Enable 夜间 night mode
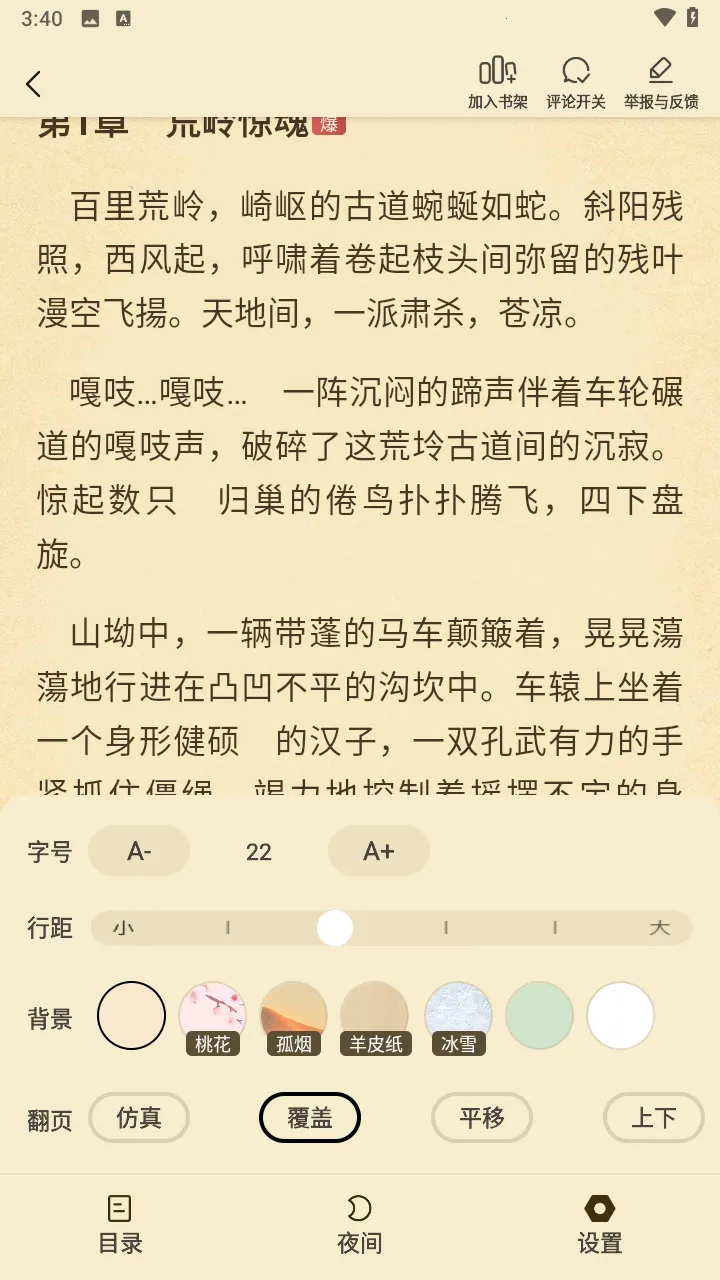Viewport: 720px width, 1280px height. coord(359,1224)
